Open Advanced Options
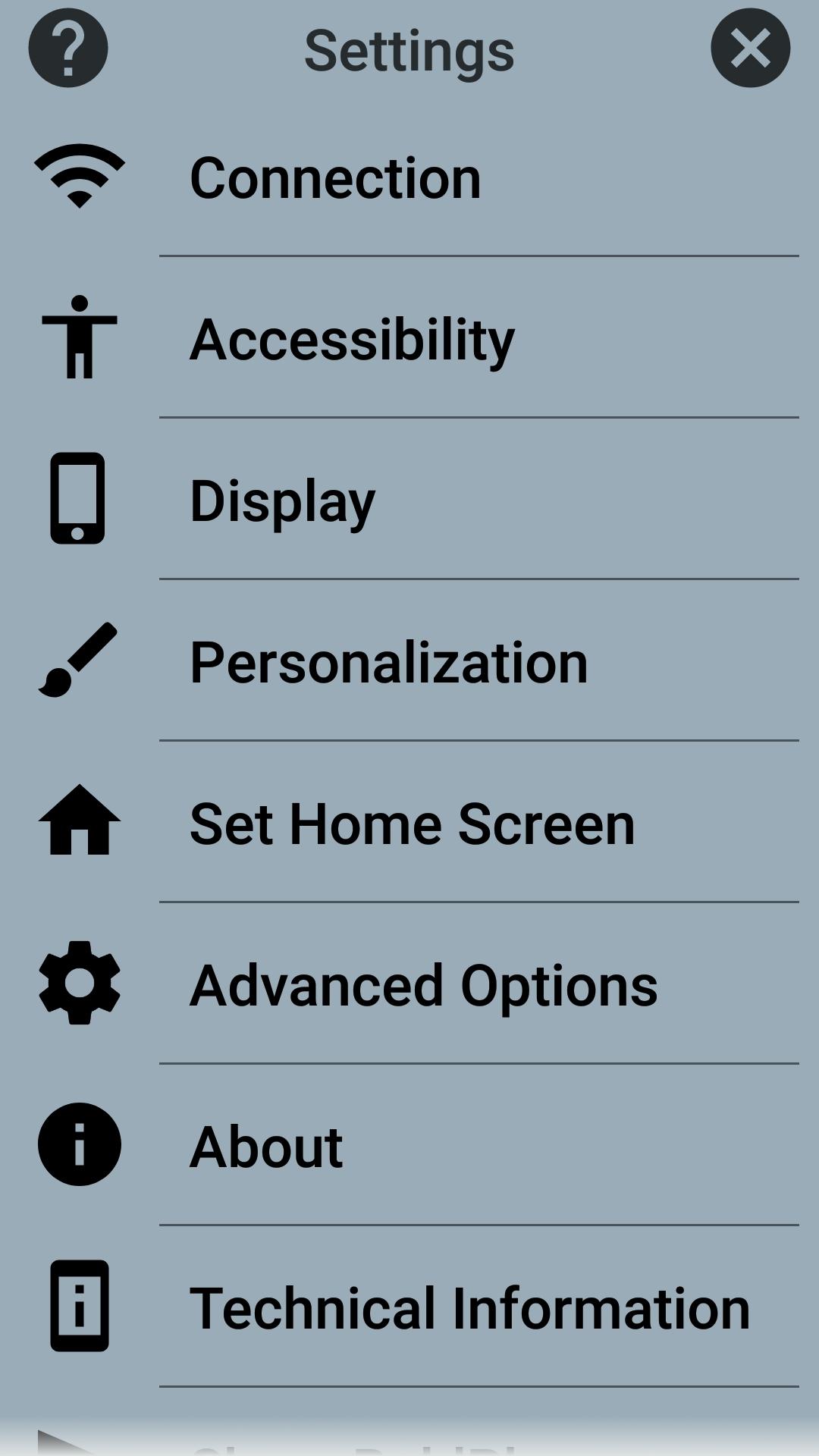The image size is (819, 1456). [409, 984]
